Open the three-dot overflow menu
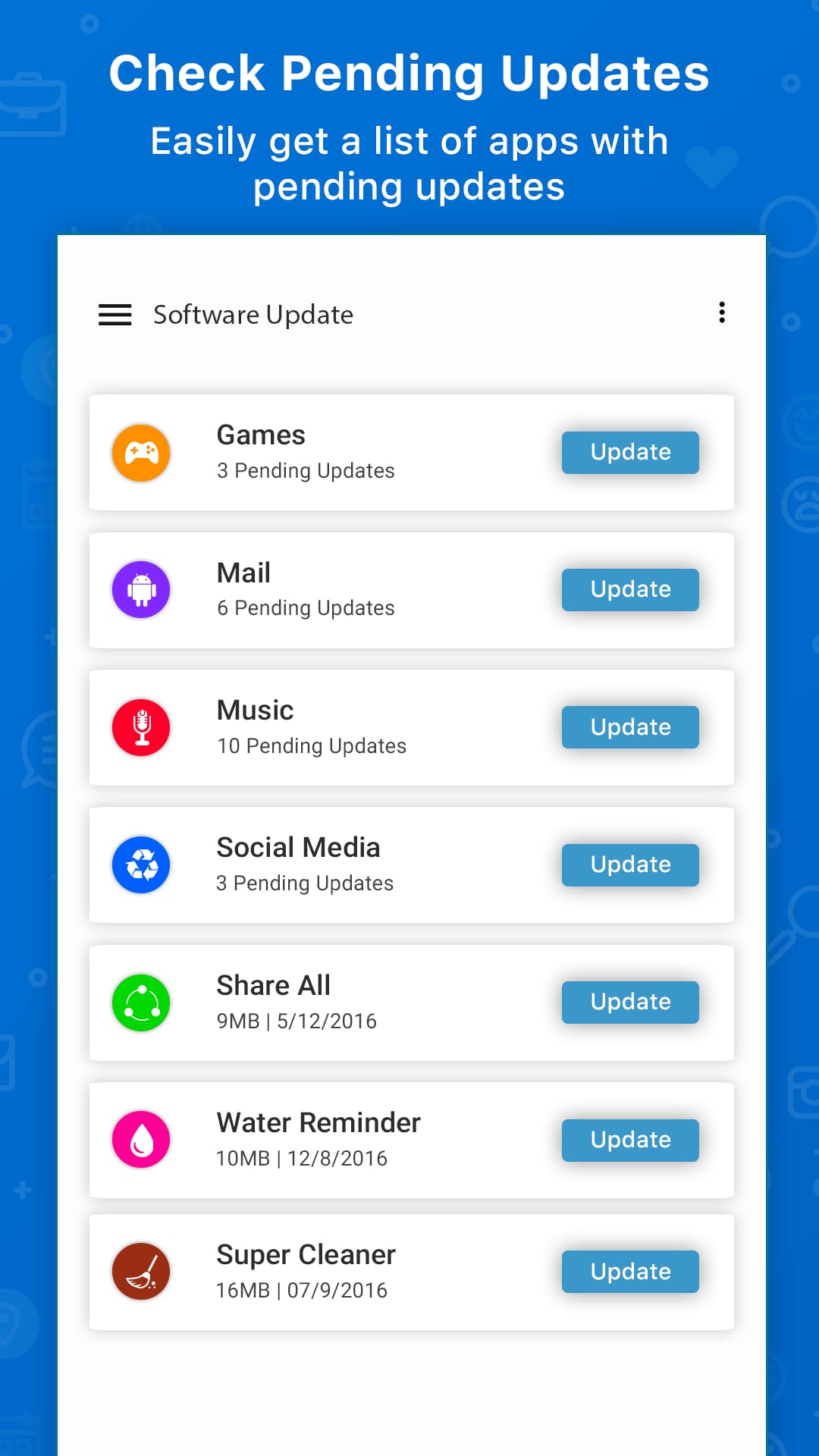 click(x=721, y=313)
